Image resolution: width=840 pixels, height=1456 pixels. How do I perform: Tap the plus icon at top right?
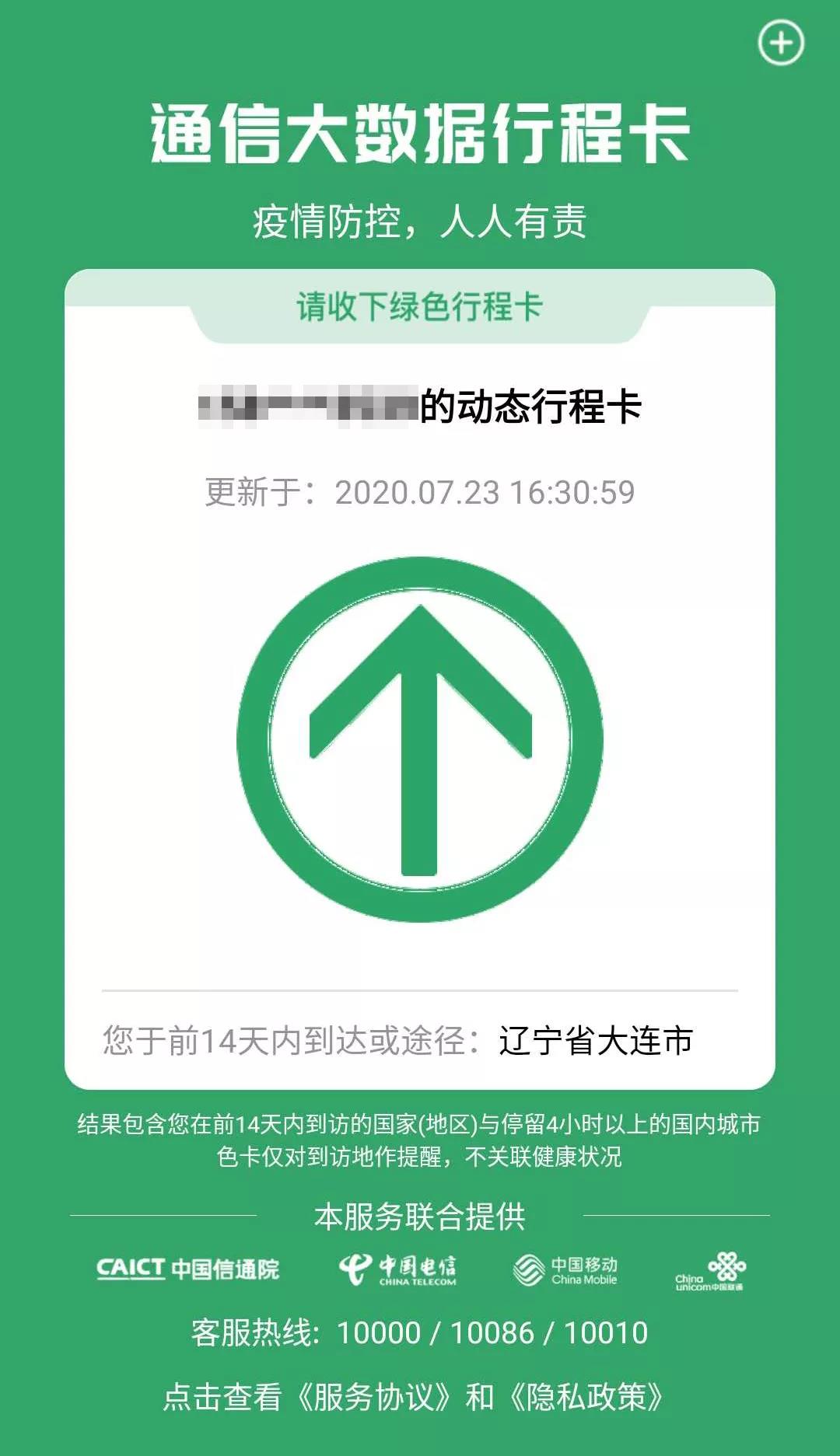[781, 43]
